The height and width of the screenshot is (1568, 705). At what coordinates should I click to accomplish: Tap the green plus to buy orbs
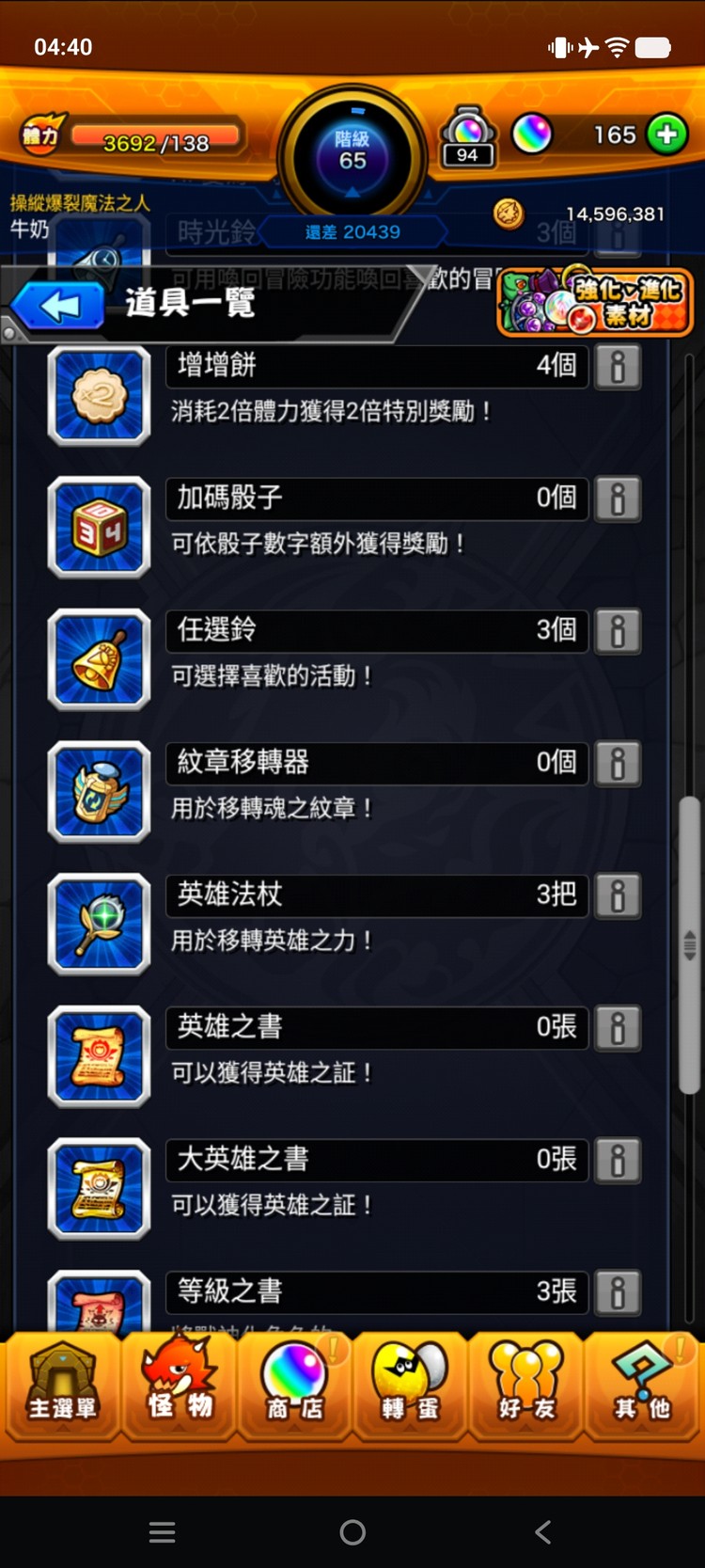(x=668, y=135)
